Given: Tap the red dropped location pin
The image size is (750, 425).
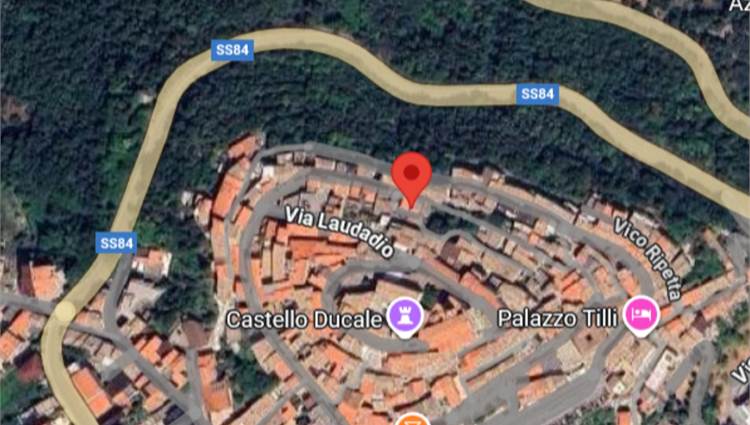Looking at the screenshot, I should tap(411, 177).
